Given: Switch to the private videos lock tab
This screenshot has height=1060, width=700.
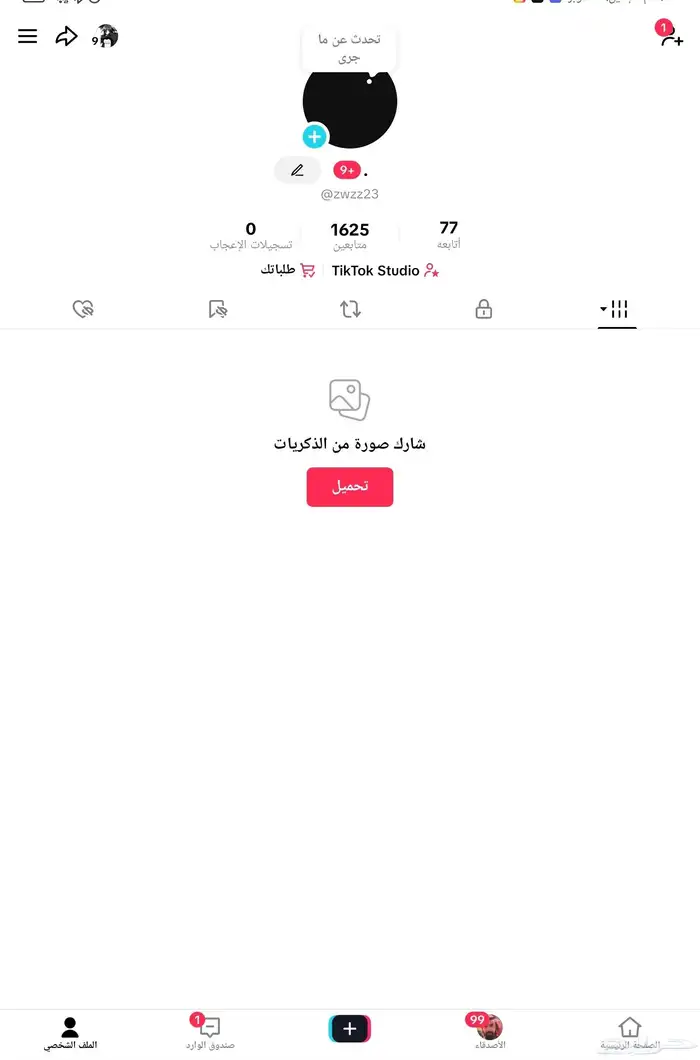Looking at the screenshot, I should point(484,309).
